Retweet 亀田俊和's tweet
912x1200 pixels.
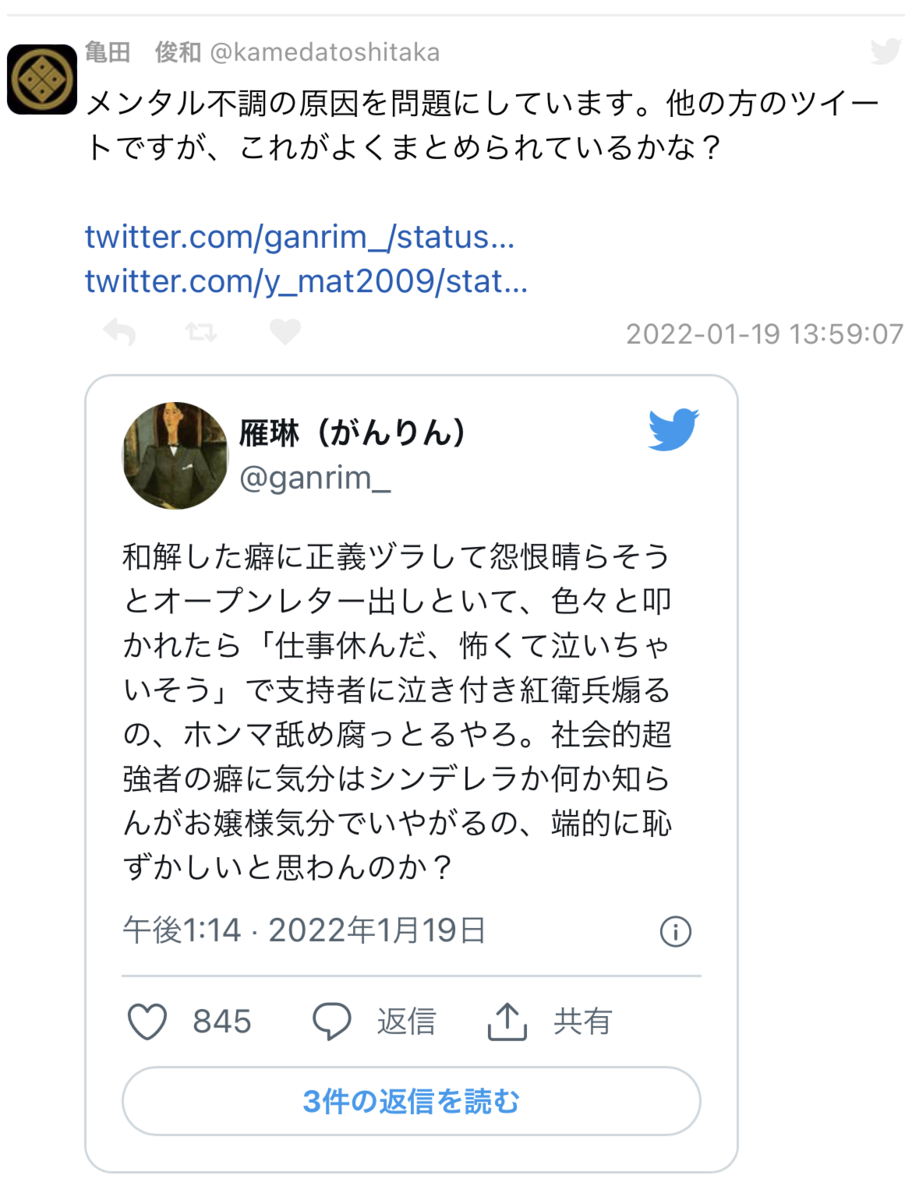pyautogui.click(x=203, y=332)
